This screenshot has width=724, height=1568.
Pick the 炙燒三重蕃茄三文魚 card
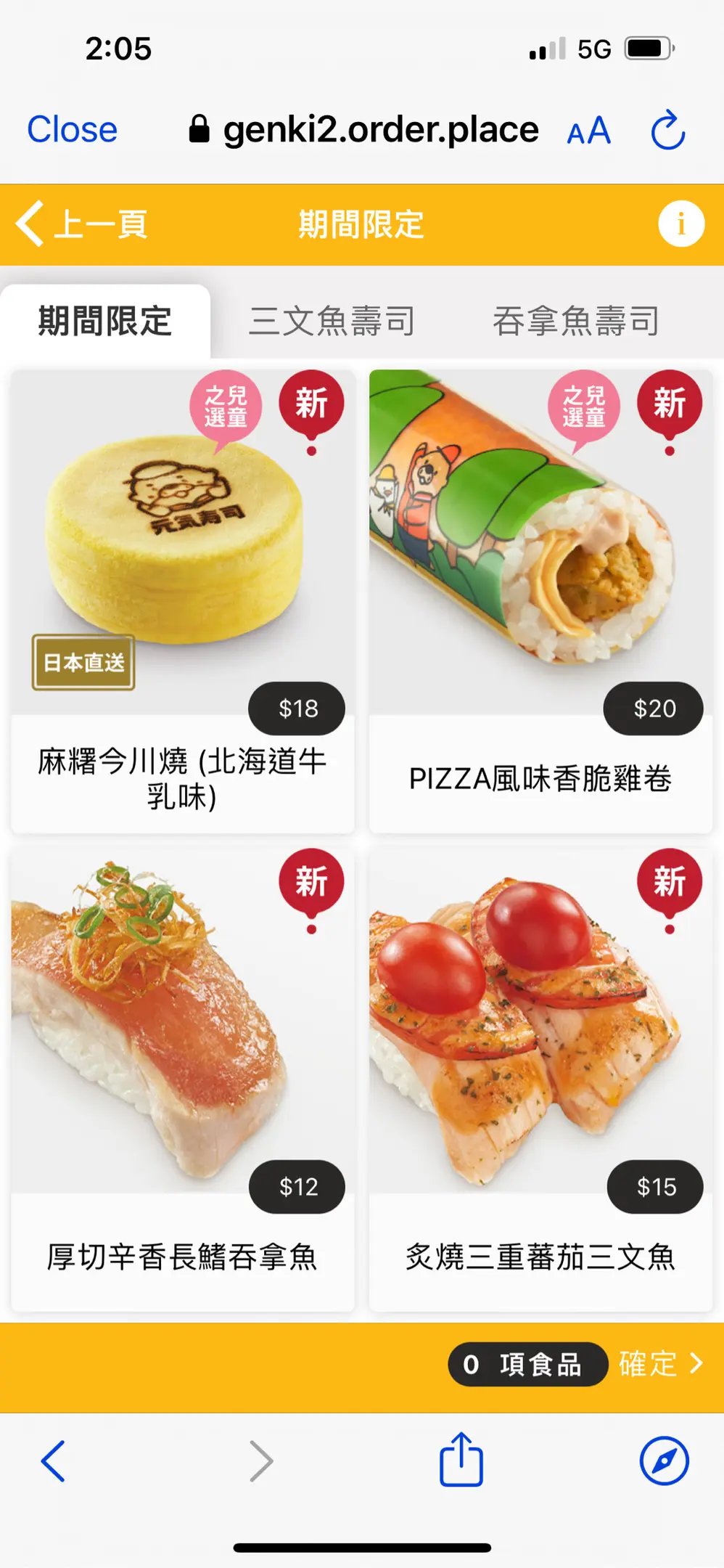click(540, 1079)
